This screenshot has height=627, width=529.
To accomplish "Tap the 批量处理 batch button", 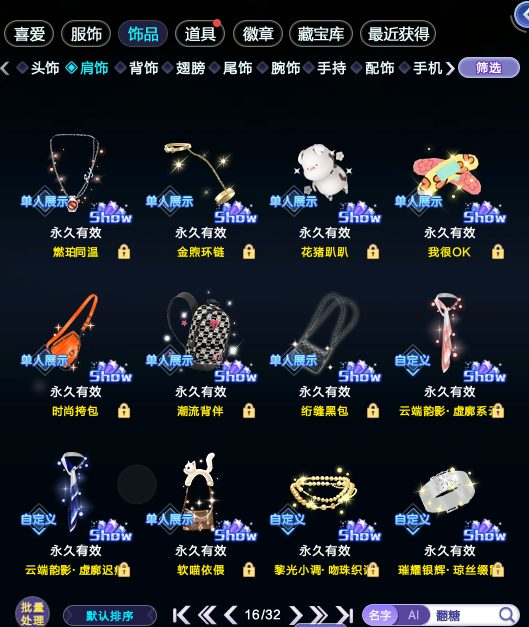I will point(32,613).
